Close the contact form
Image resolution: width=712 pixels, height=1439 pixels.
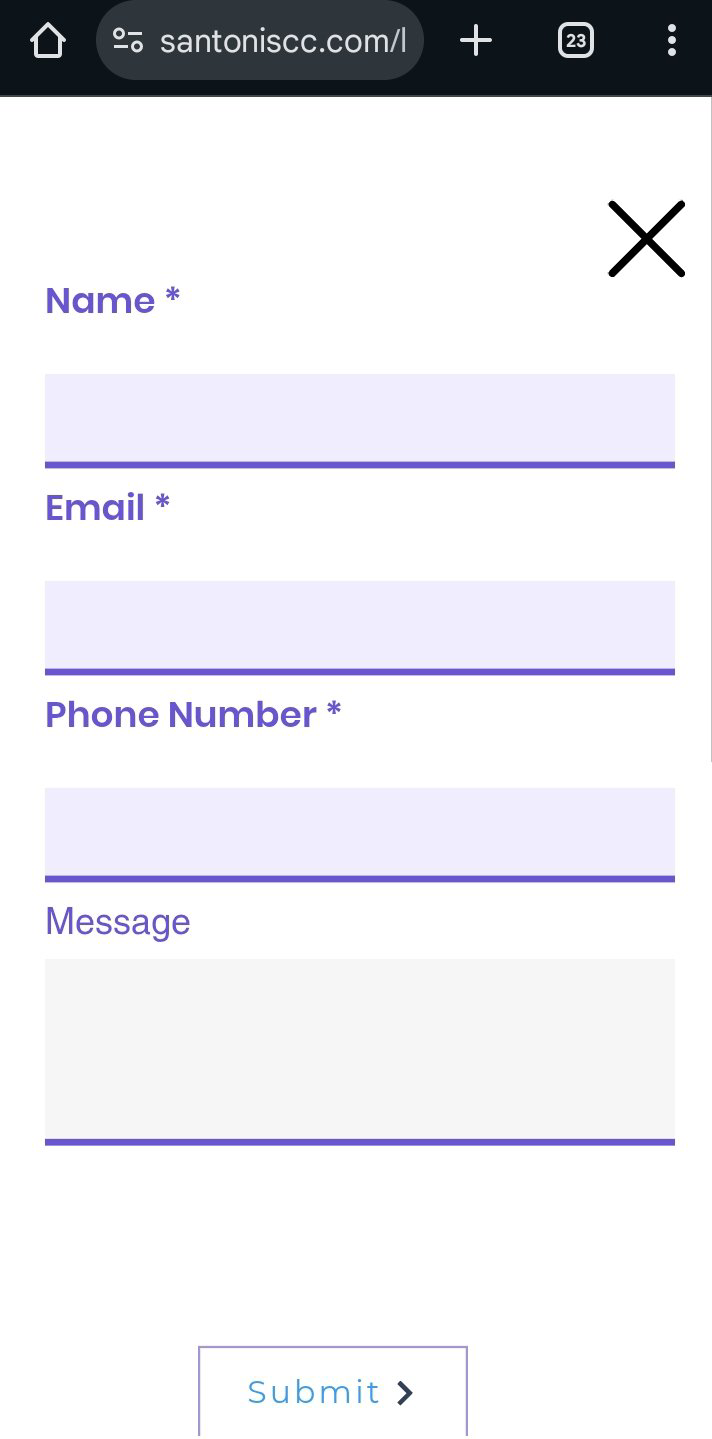click(x=646, y=238)
